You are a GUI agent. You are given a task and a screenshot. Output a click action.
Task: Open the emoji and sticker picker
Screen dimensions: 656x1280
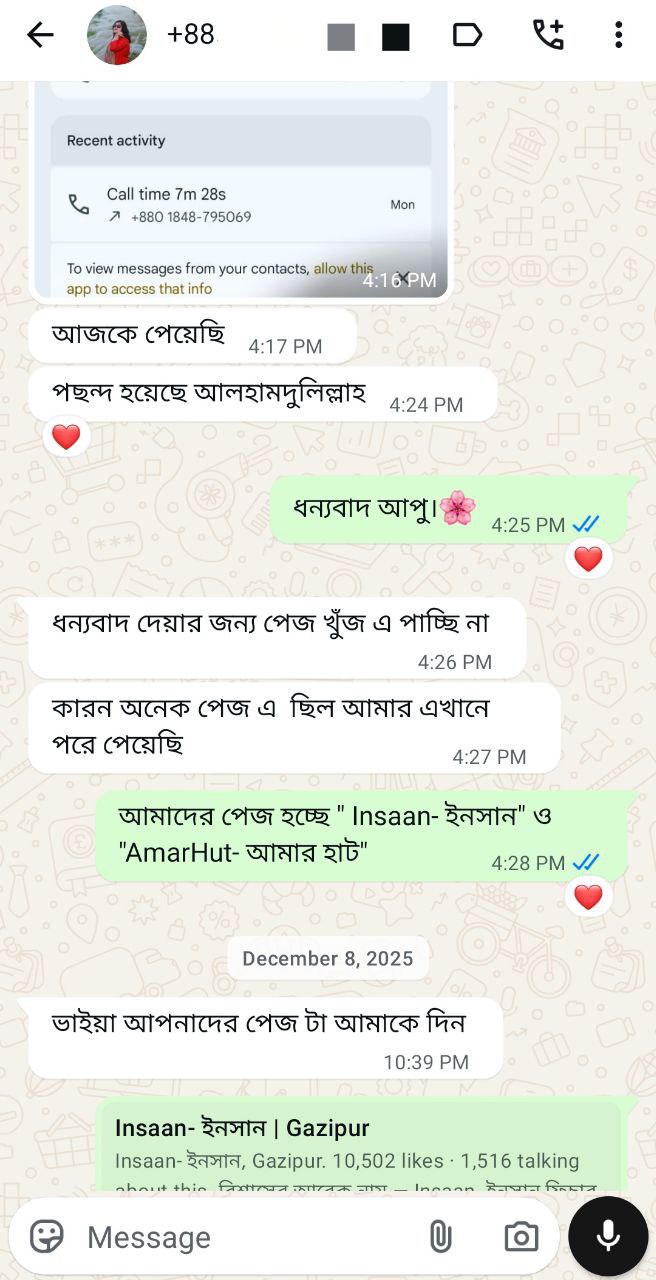(x=47, y=1237)
